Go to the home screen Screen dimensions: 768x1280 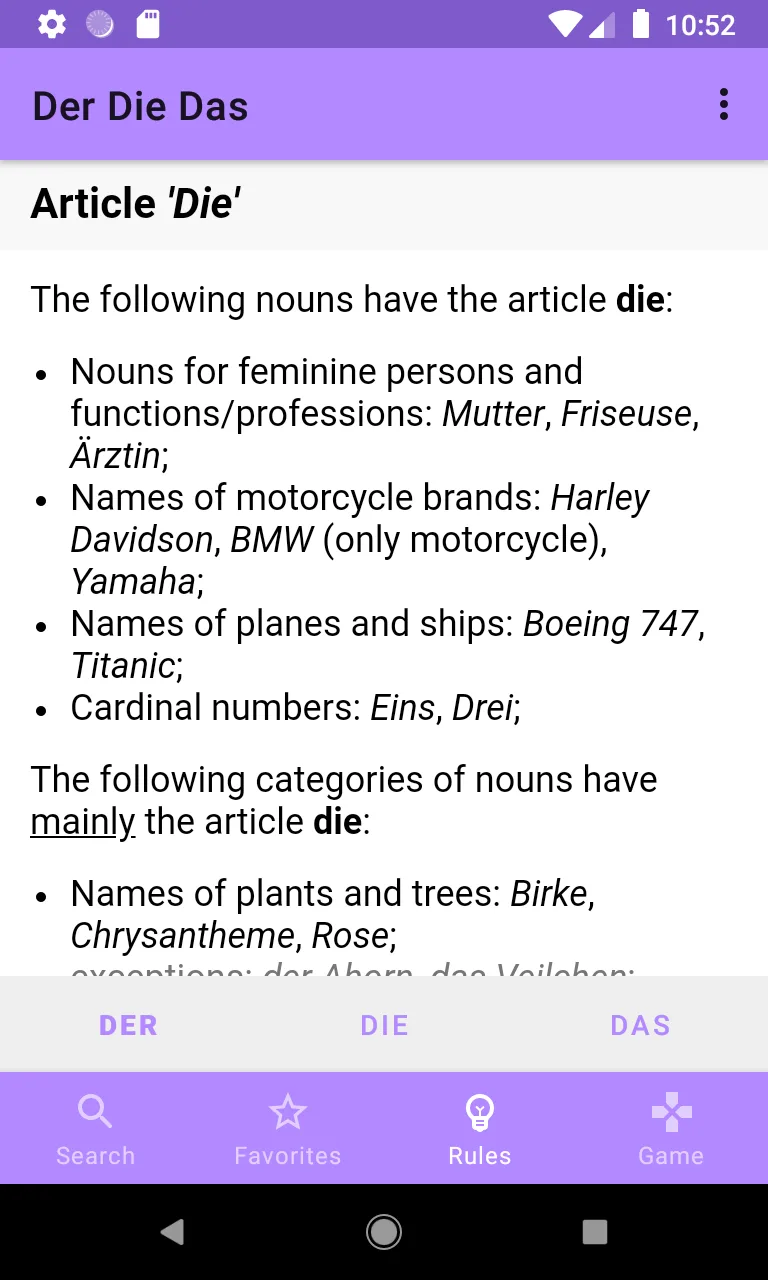coord(384,1232)
